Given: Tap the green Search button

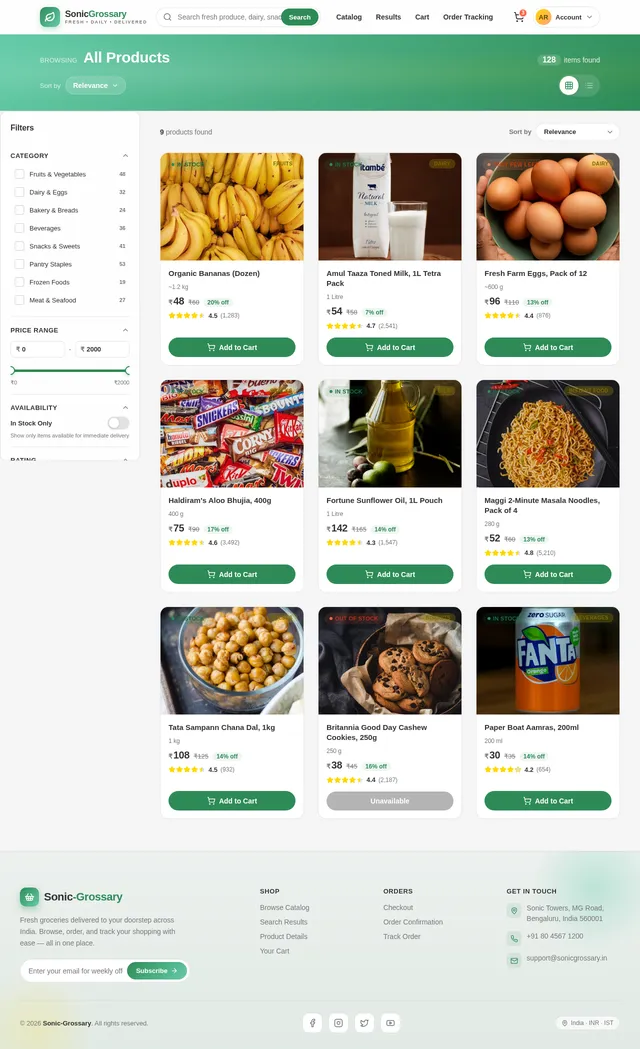Looking at the screenshot, I should click(300, 17).
